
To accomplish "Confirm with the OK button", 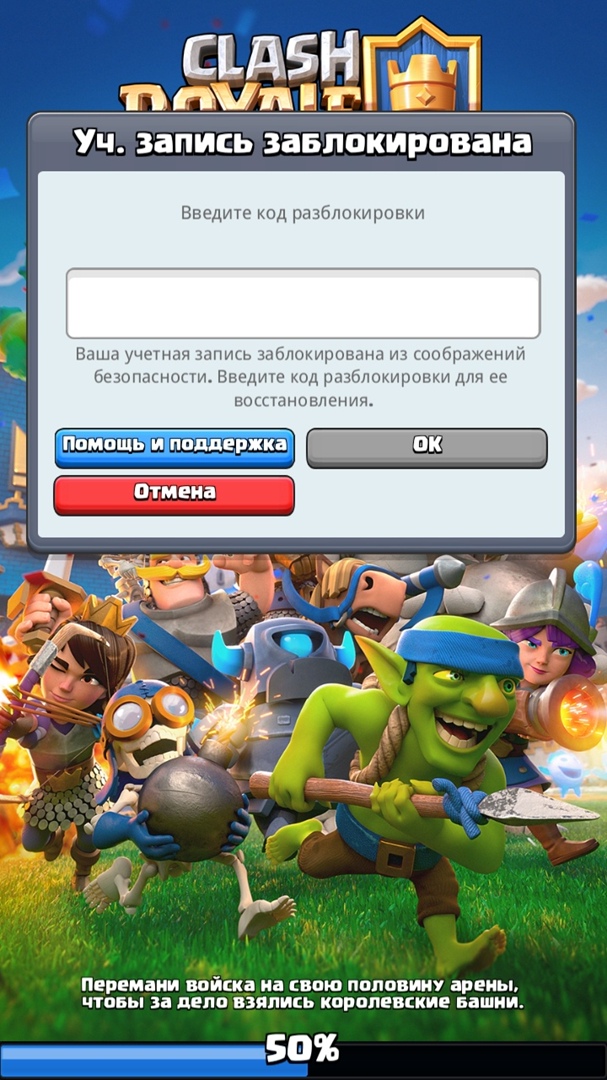I will [x=427, y=446].
